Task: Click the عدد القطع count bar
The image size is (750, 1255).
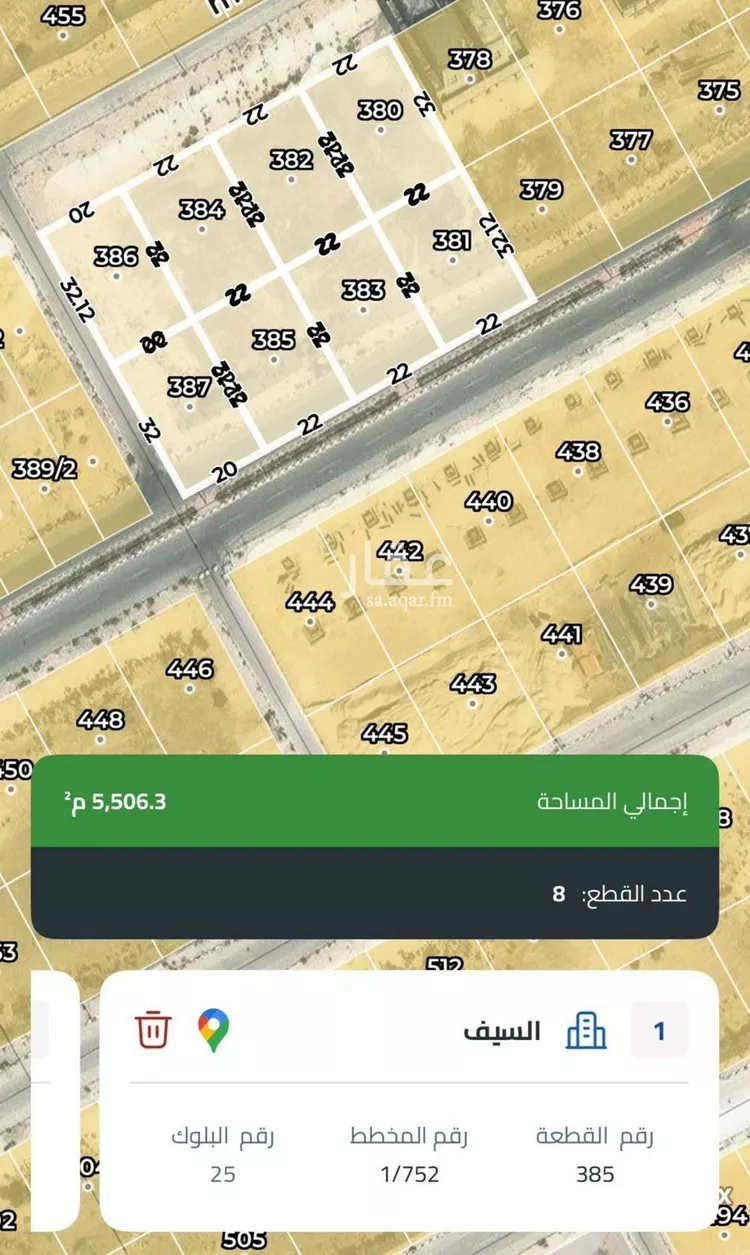Action: (x=375, y=895)
